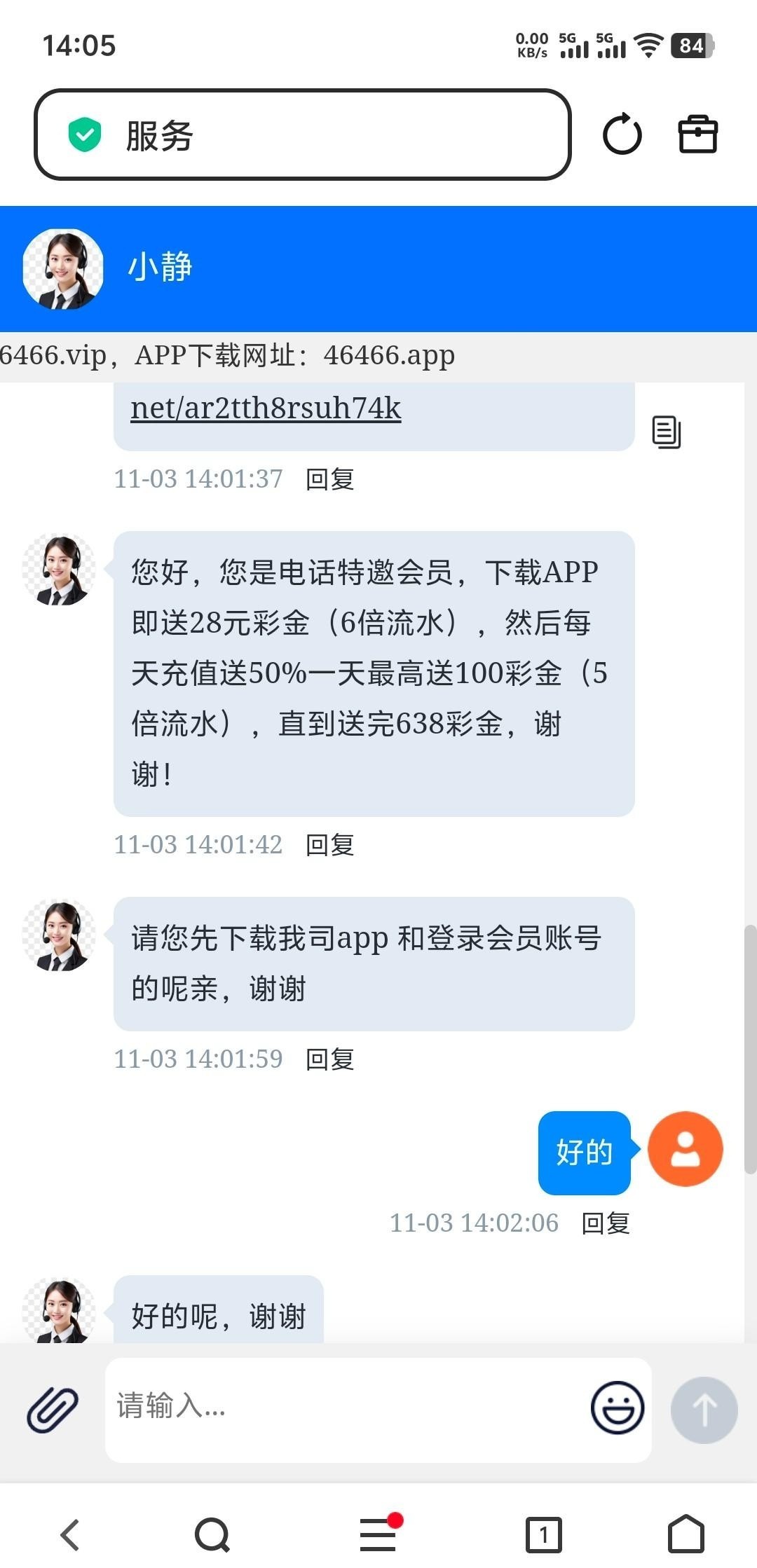Tap 回复 under the 14:01:37 message
The width and height of the screenshot is (757, 1568).
329,479
